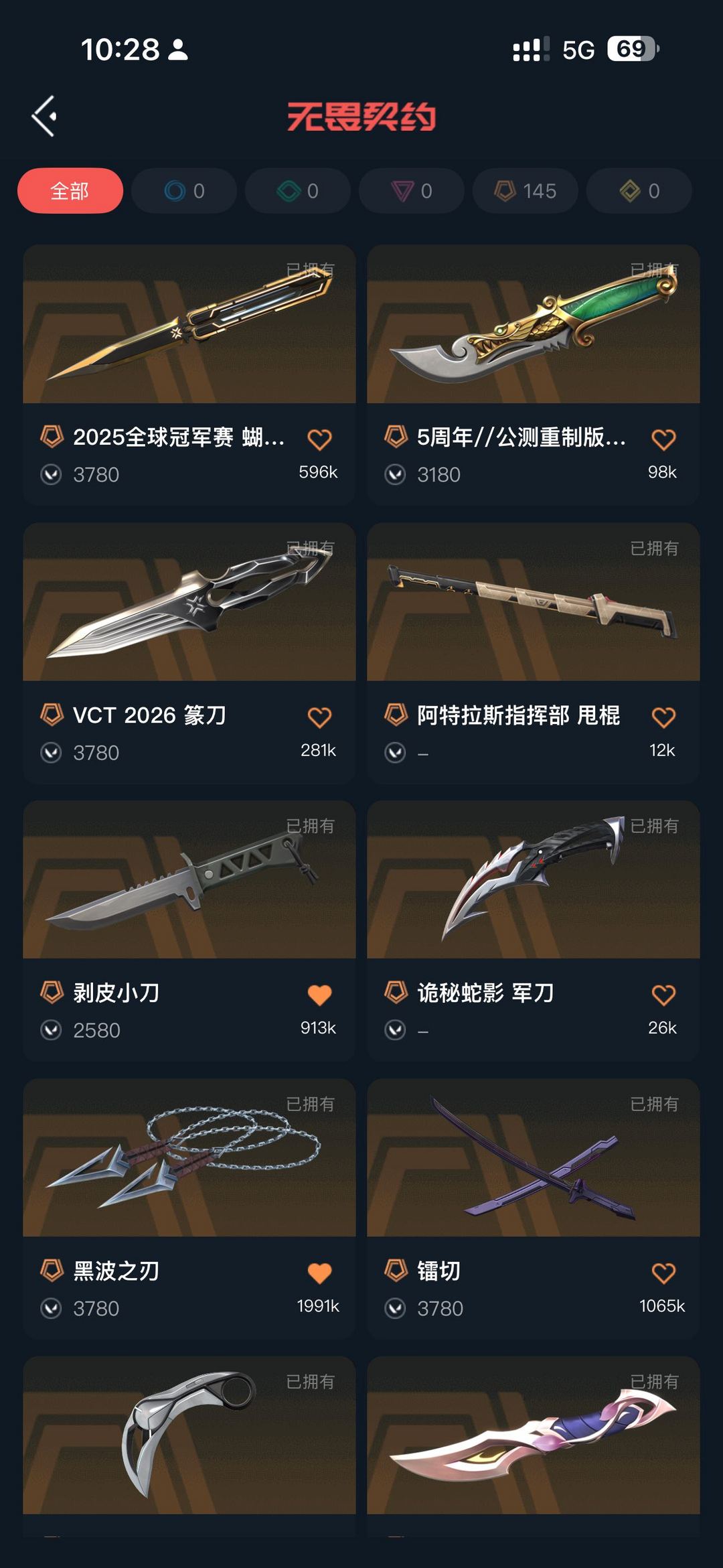Open the 黑波之刃 card
723x1568 pixels.
[x=189, y=1158]
